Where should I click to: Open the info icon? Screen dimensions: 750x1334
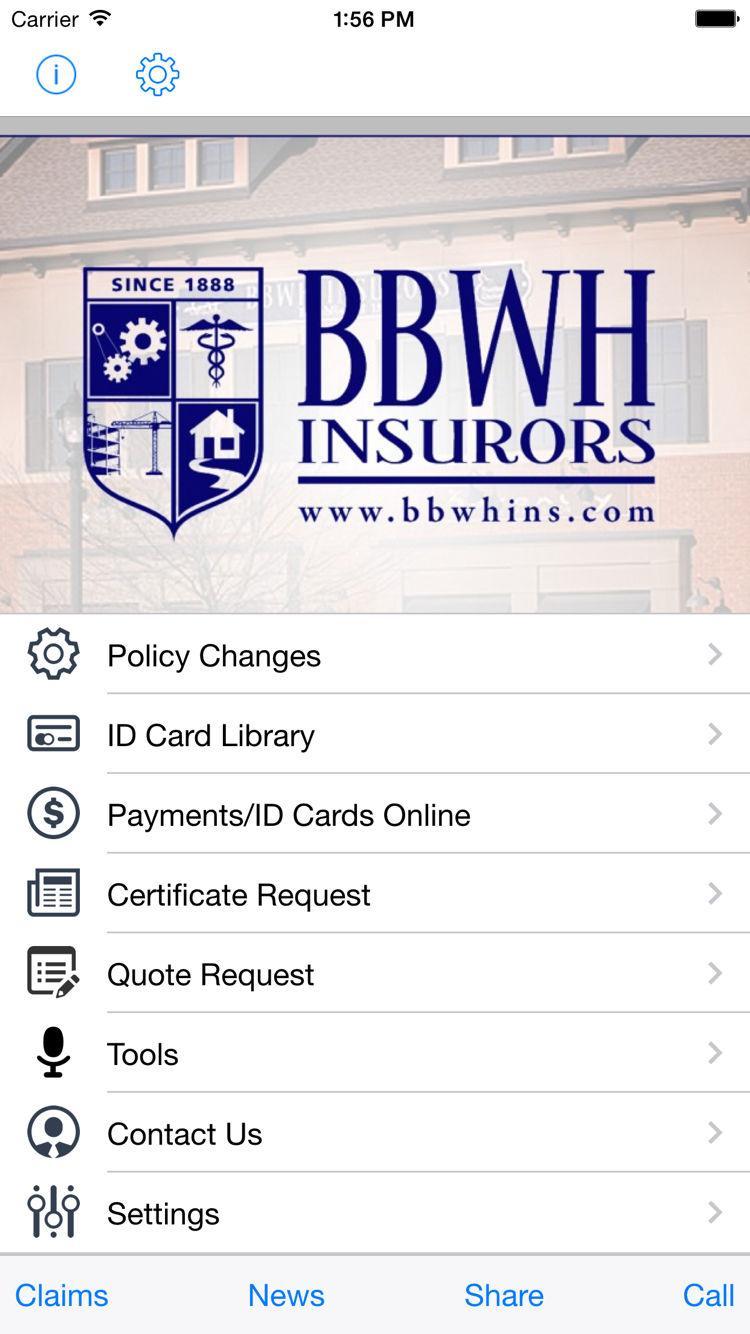point(56,74)
